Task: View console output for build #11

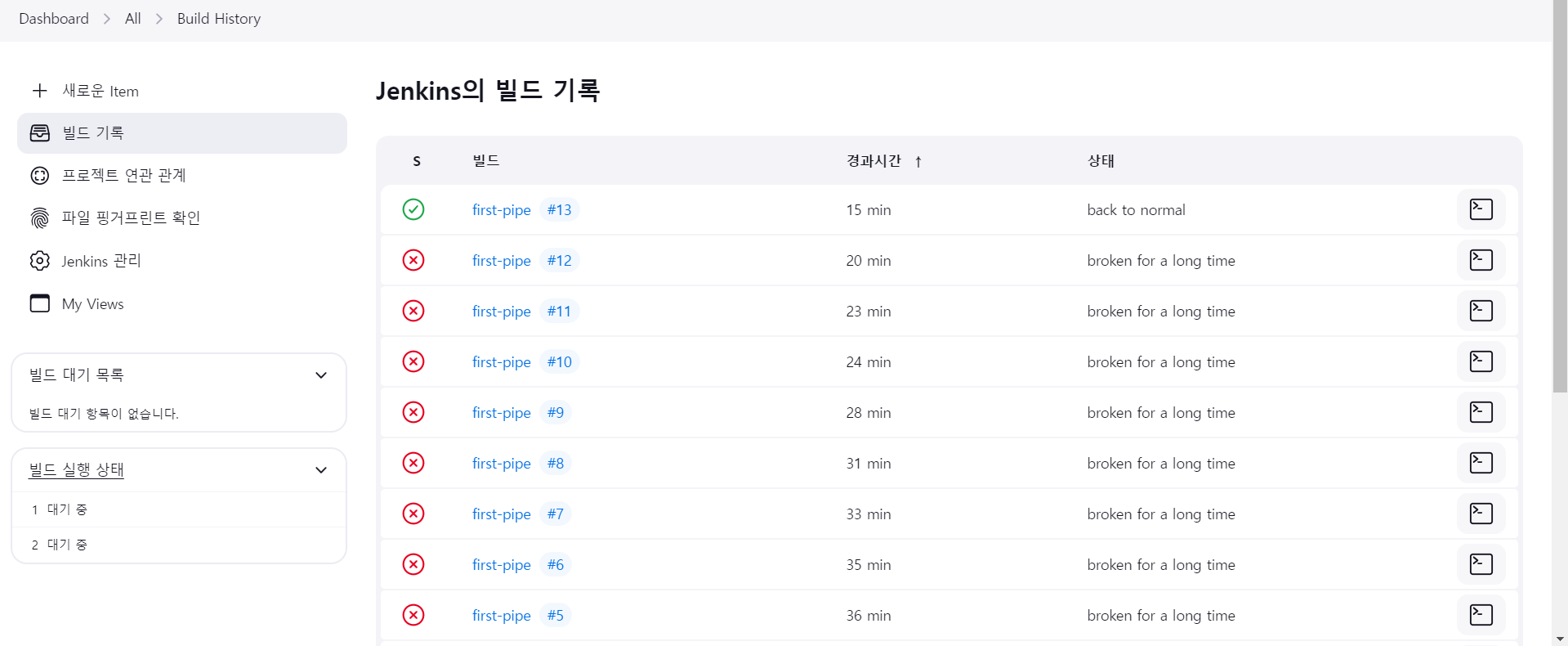Action: coord(1481,312)
